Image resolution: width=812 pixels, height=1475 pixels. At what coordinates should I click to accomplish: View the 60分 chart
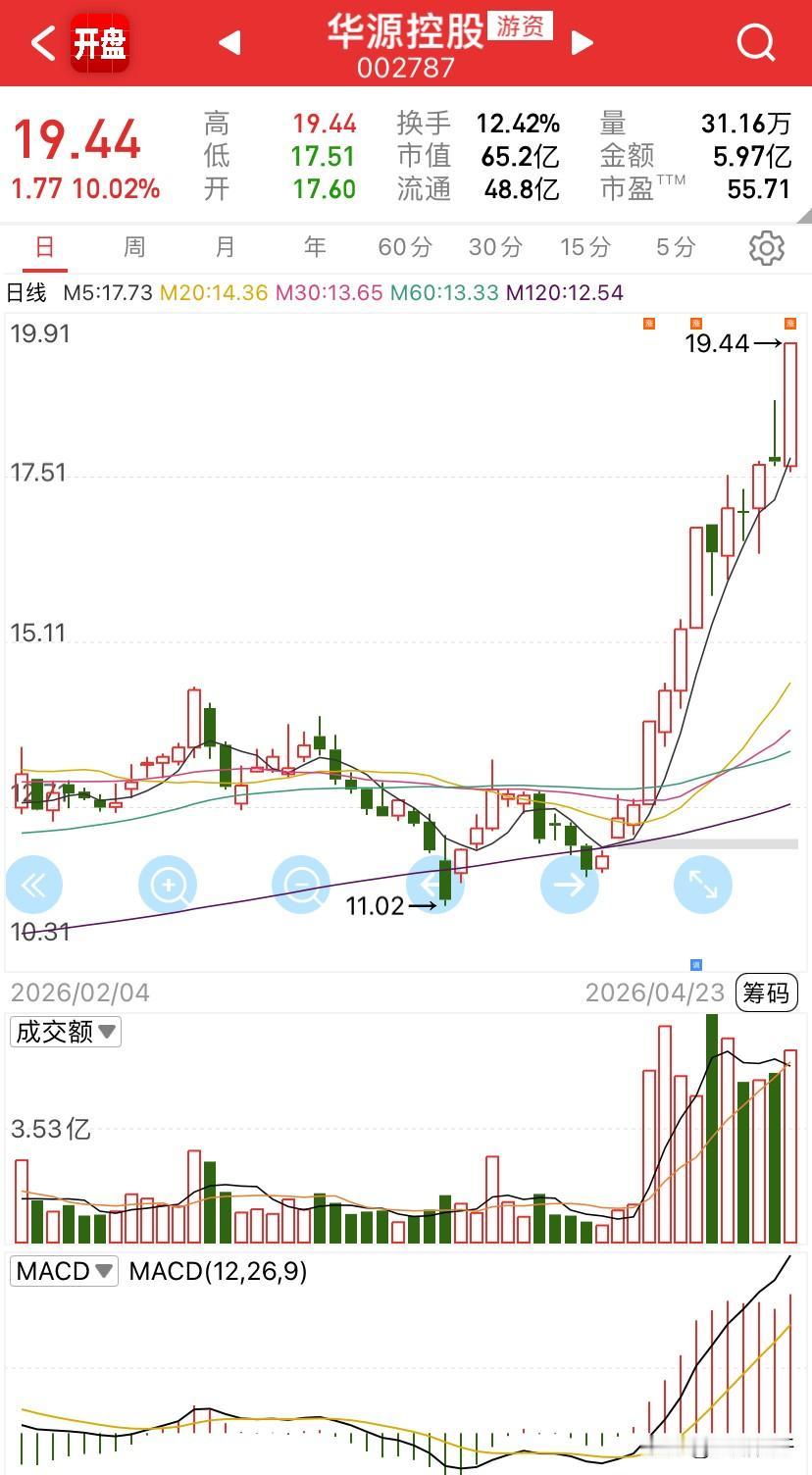(x=405, y=247)
